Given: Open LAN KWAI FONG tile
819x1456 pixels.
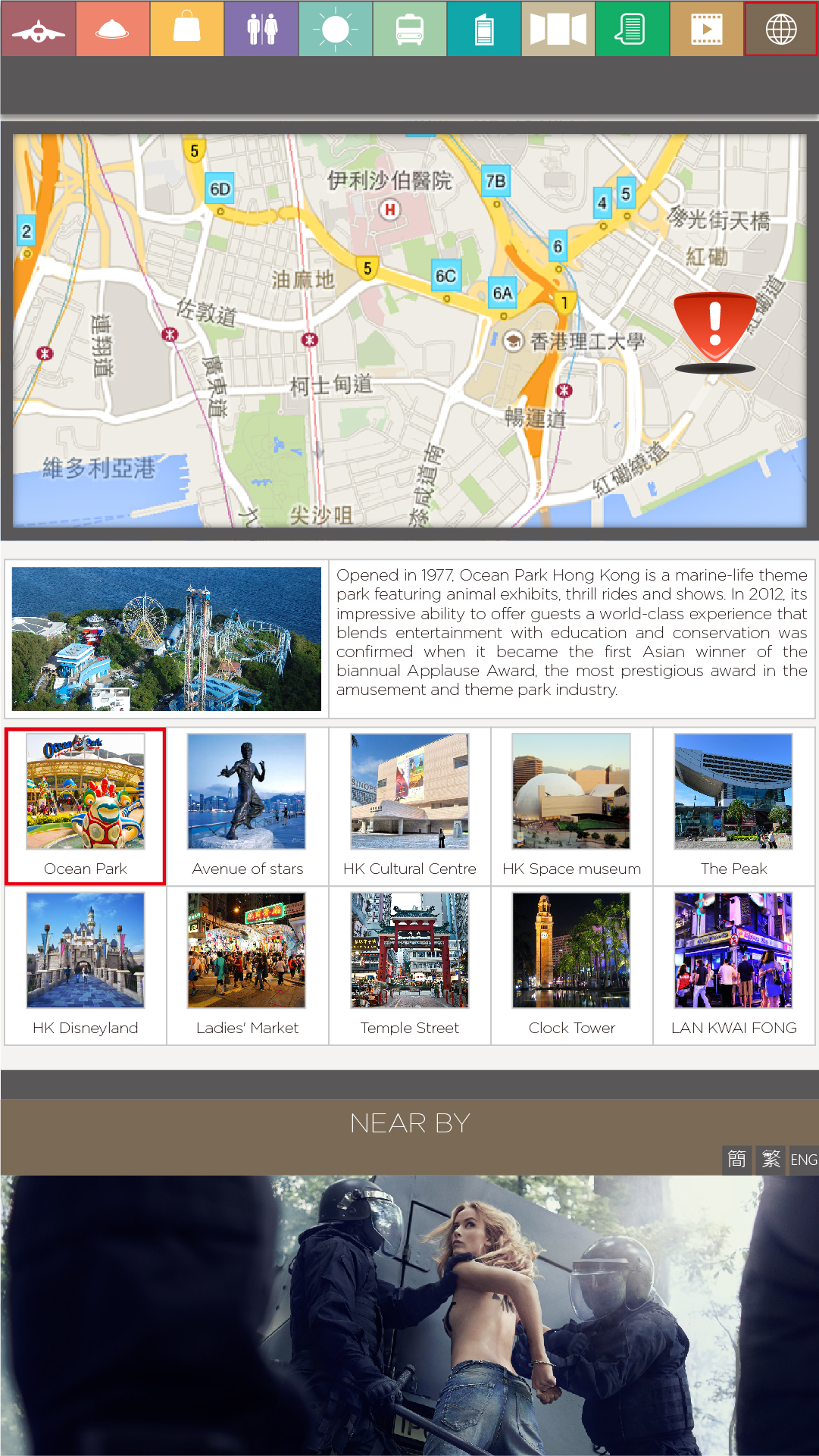Looking at the screenshot, I should (x=733, y=965).
